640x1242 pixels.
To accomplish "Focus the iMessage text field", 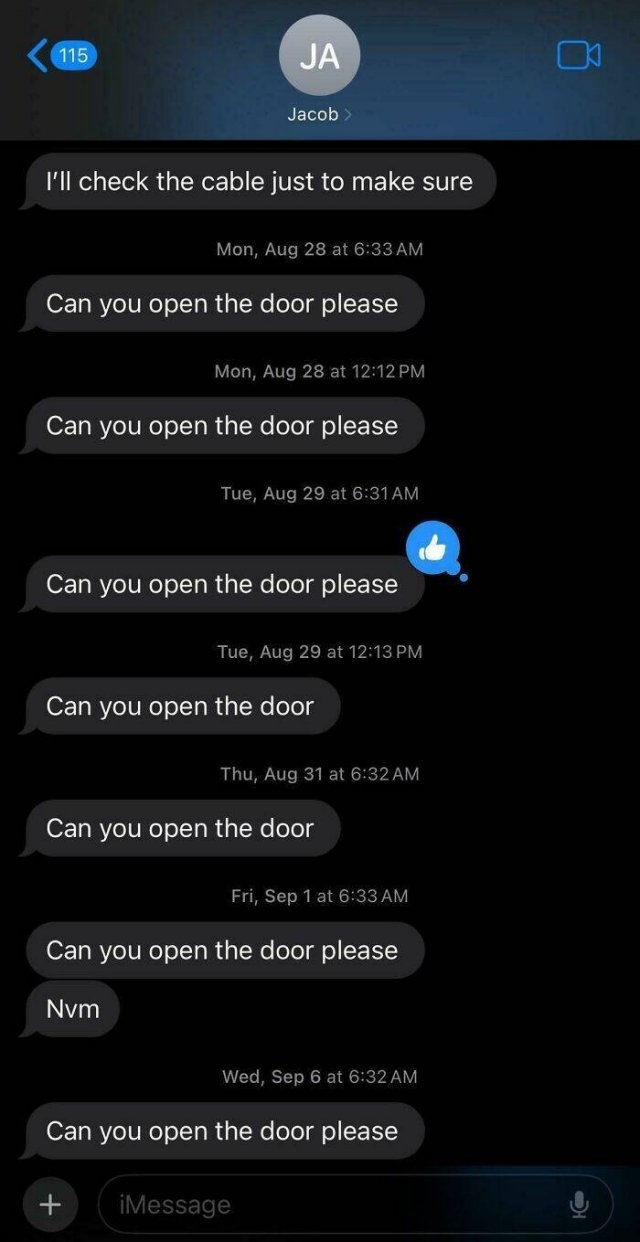I will click(x=330, y=1205).
